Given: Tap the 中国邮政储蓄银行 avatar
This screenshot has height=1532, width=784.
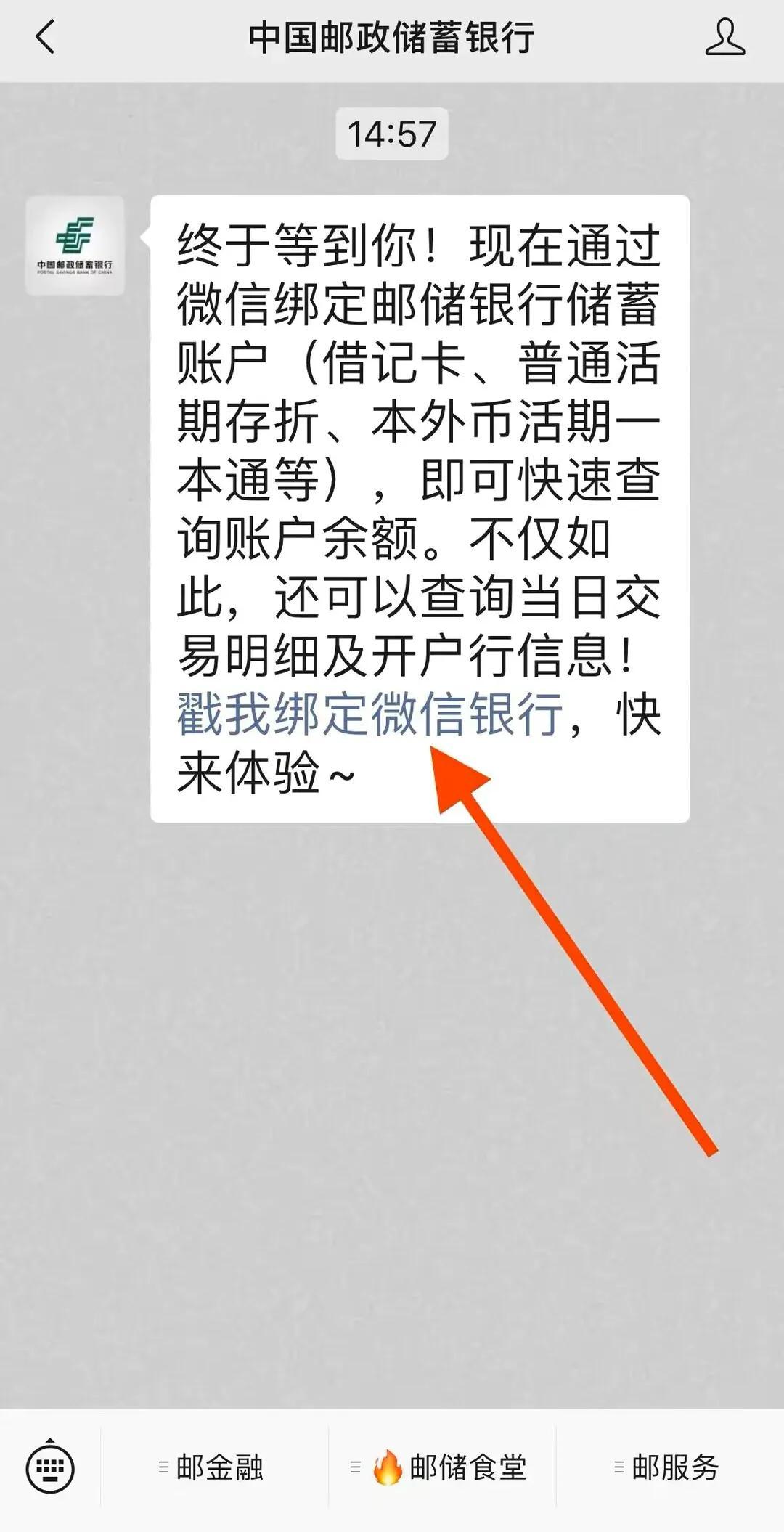Looking at the screenshot, I should 75,246.
